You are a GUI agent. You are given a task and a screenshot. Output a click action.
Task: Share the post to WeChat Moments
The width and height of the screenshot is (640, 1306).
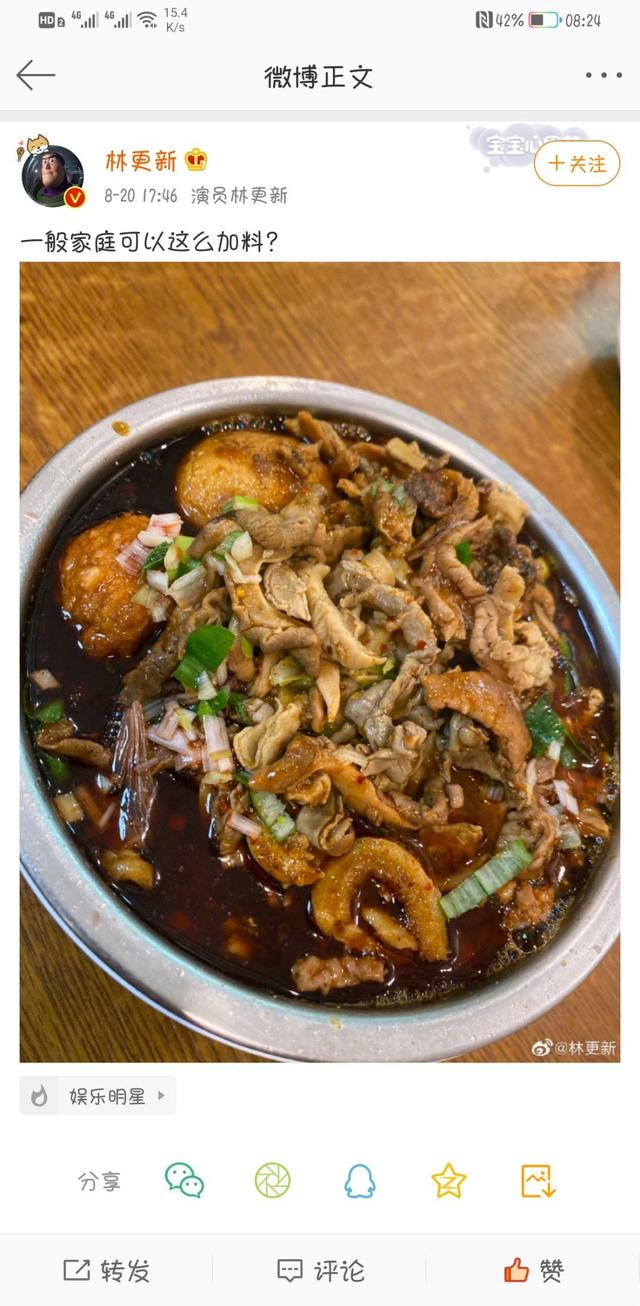[x=272, y=1181]
